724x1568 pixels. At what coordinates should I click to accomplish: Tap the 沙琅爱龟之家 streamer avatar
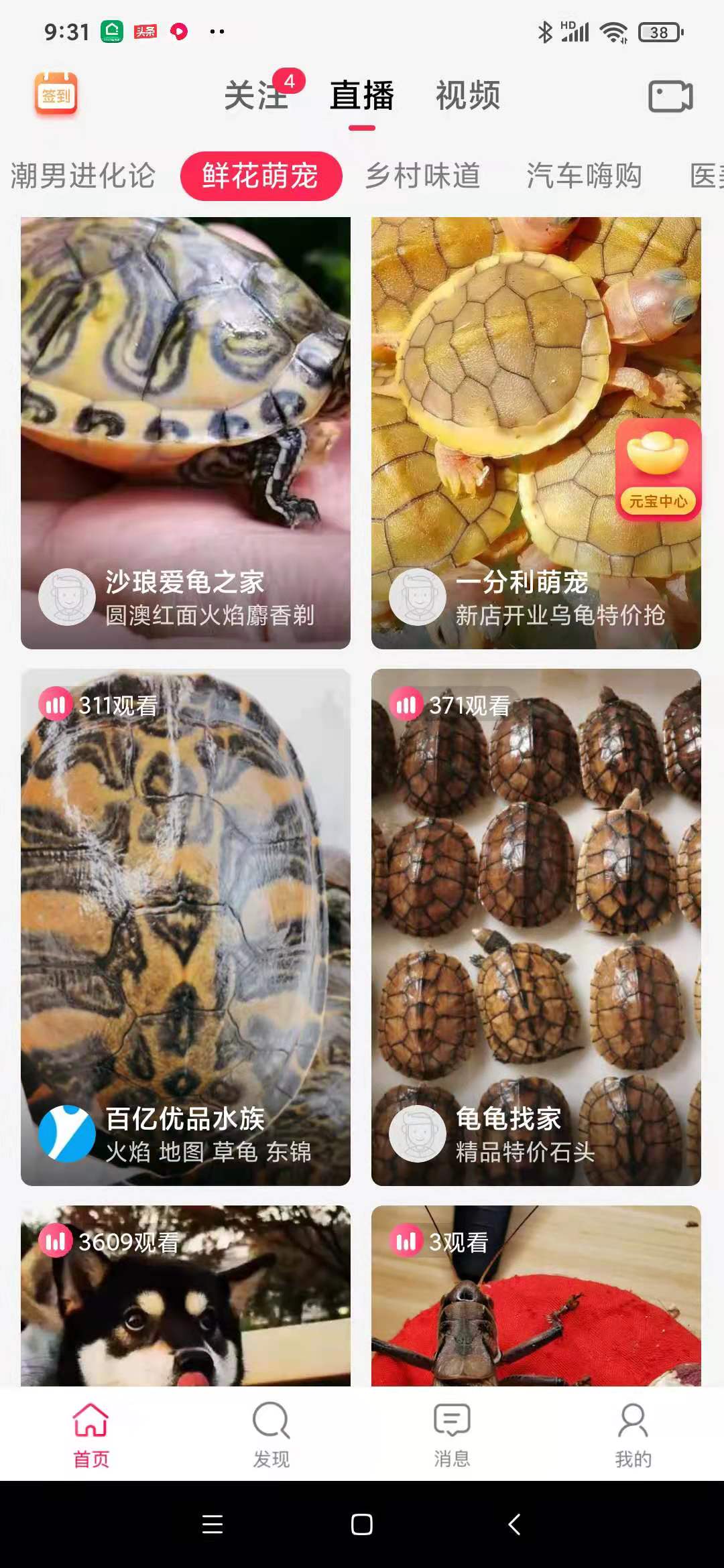tap(67, 596)
